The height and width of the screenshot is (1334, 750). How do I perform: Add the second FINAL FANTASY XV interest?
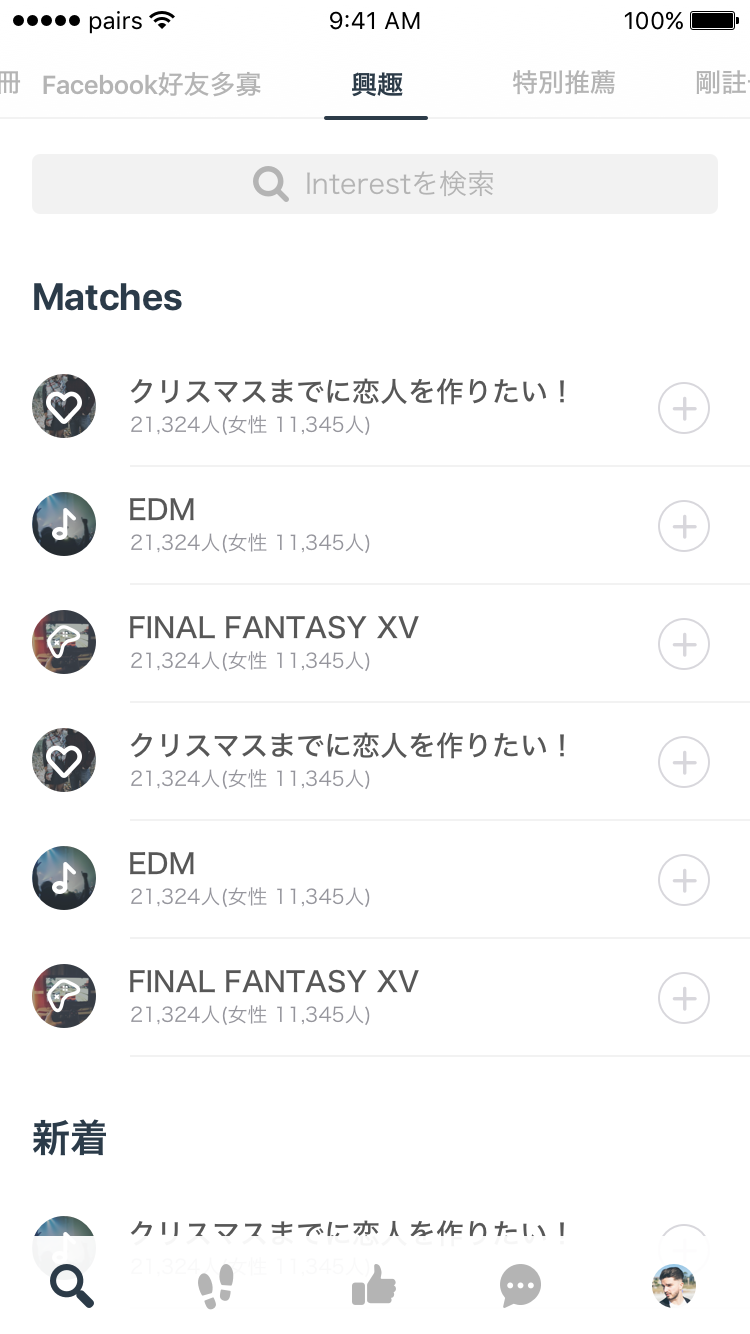pyautogui.click(x=684, y=998)
